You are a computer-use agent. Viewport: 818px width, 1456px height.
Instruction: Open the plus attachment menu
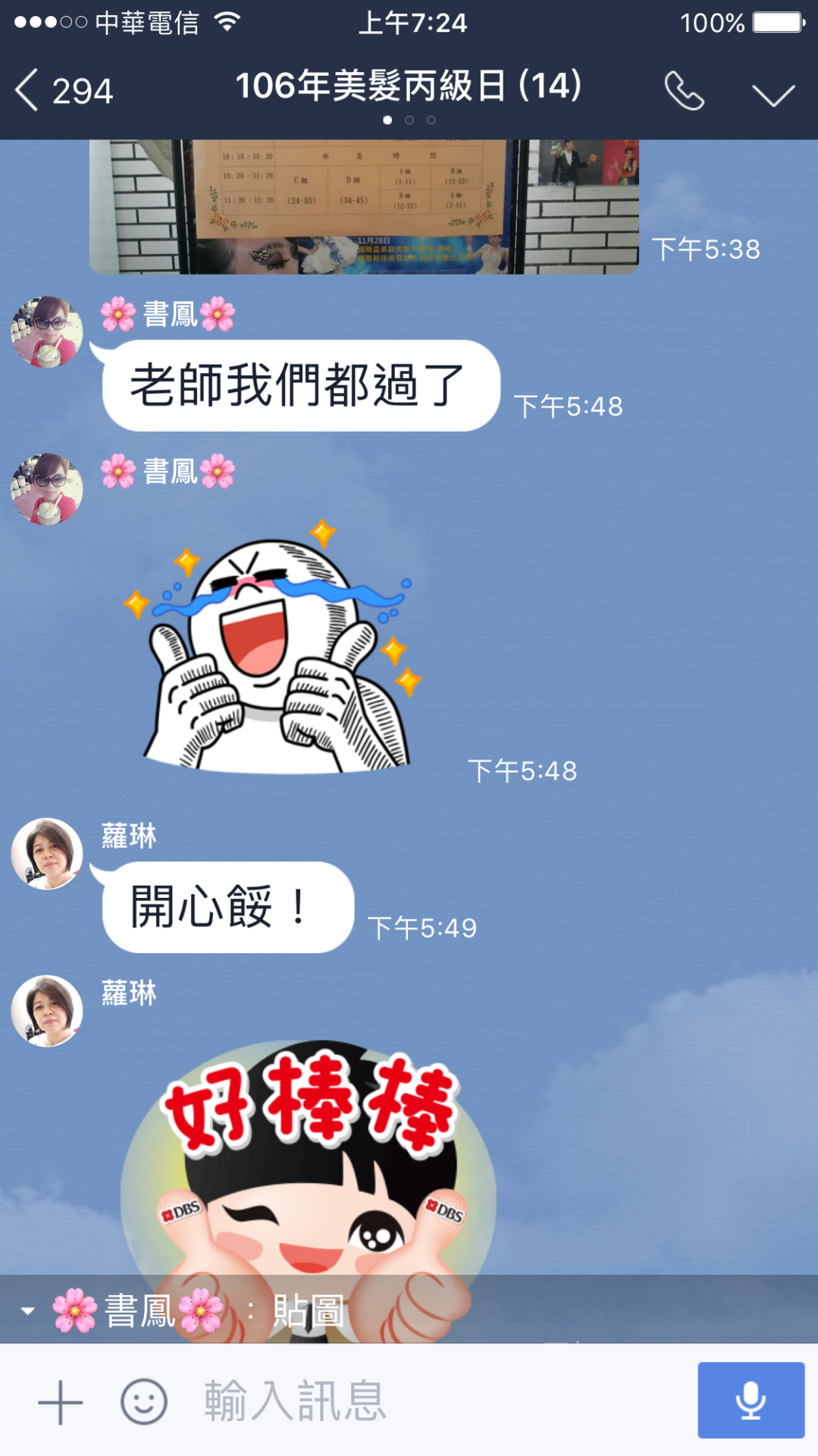61,1401
